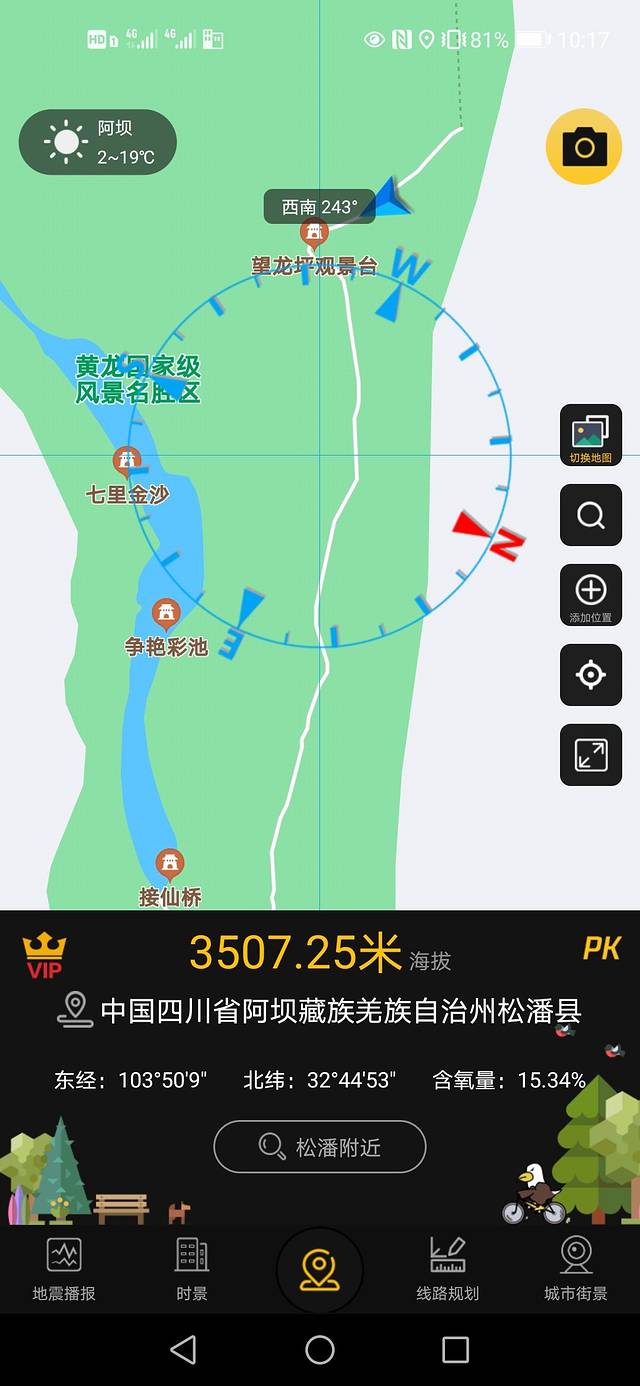Switch to the 城市街景 tab

point(575,1268)
